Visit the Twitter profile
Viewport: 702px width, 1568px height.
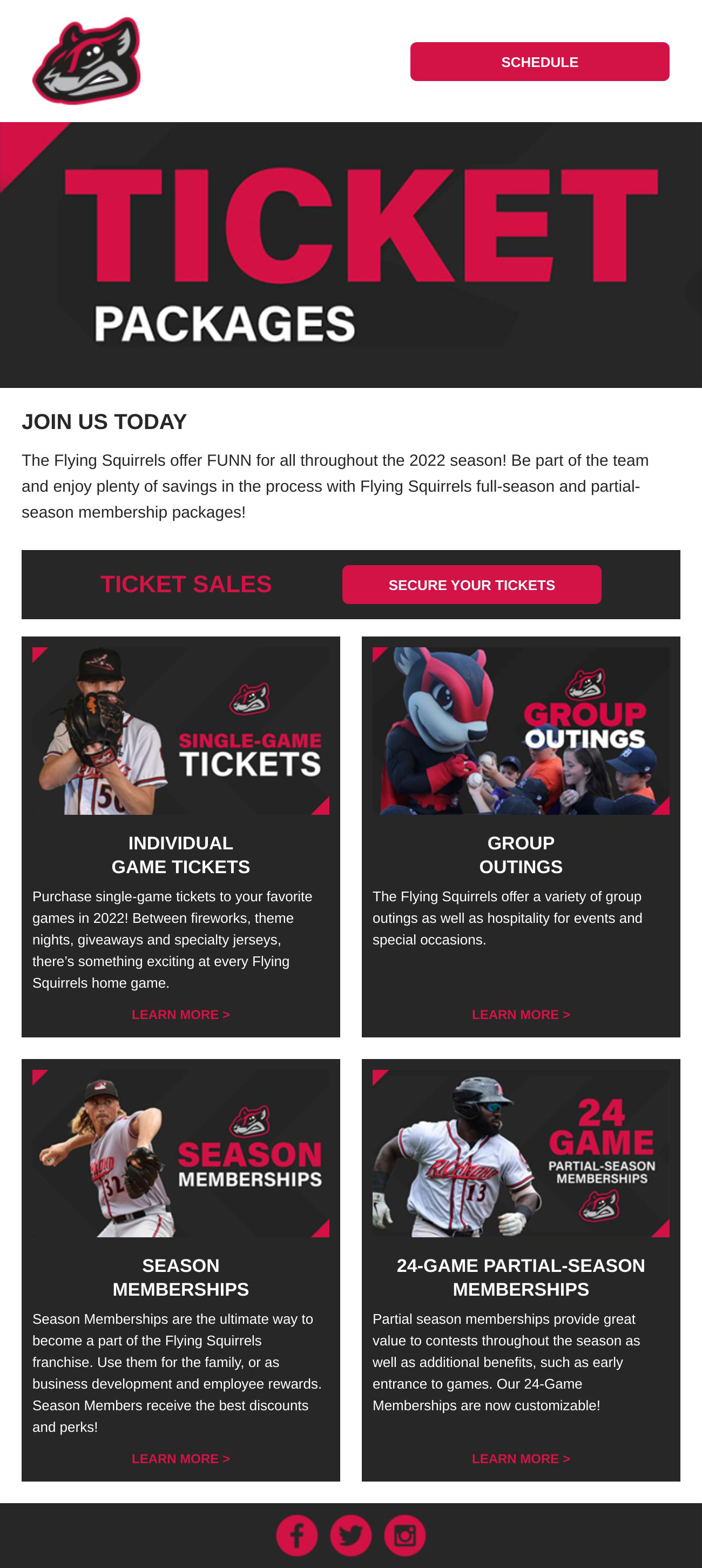coord(351,1535)
